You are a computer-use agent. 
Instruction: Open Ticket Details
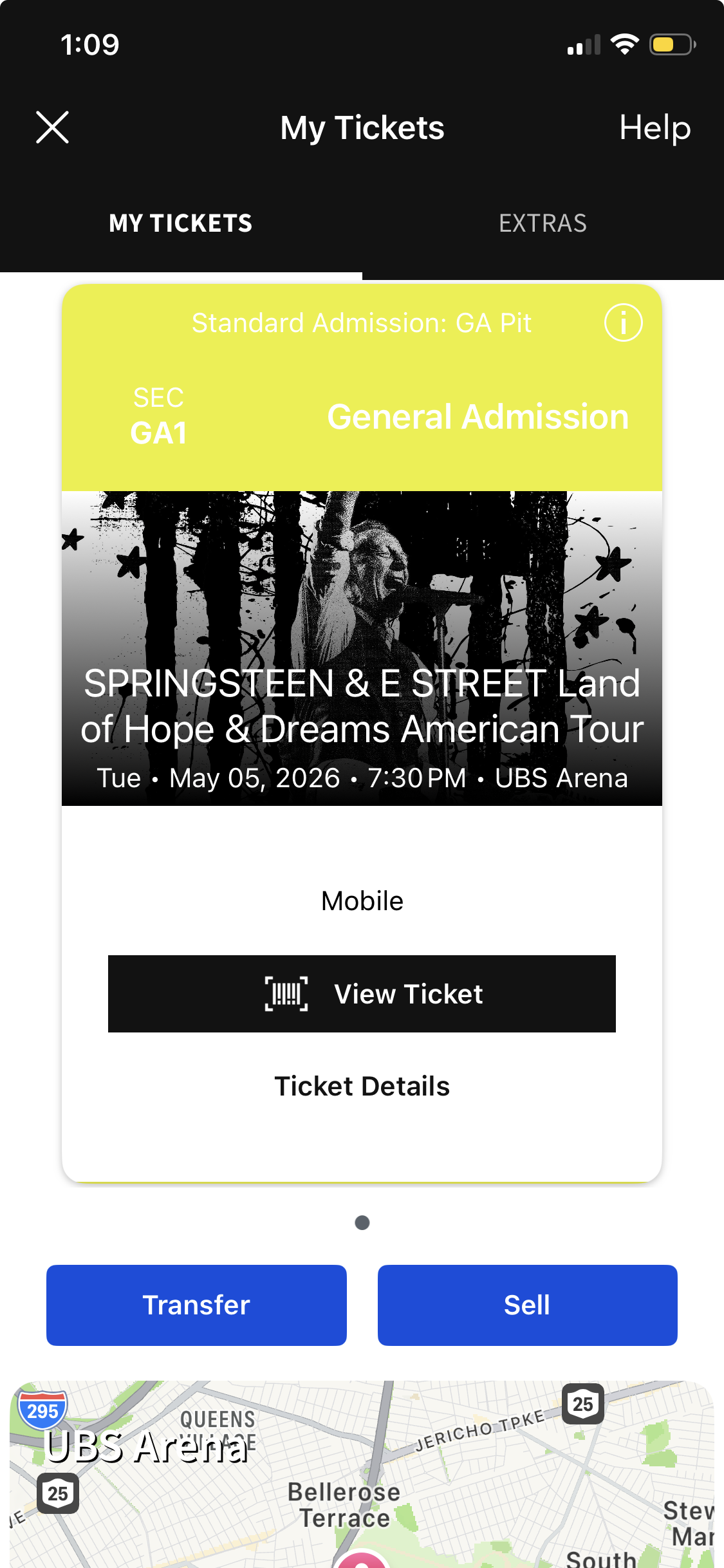pos(362,1087)
